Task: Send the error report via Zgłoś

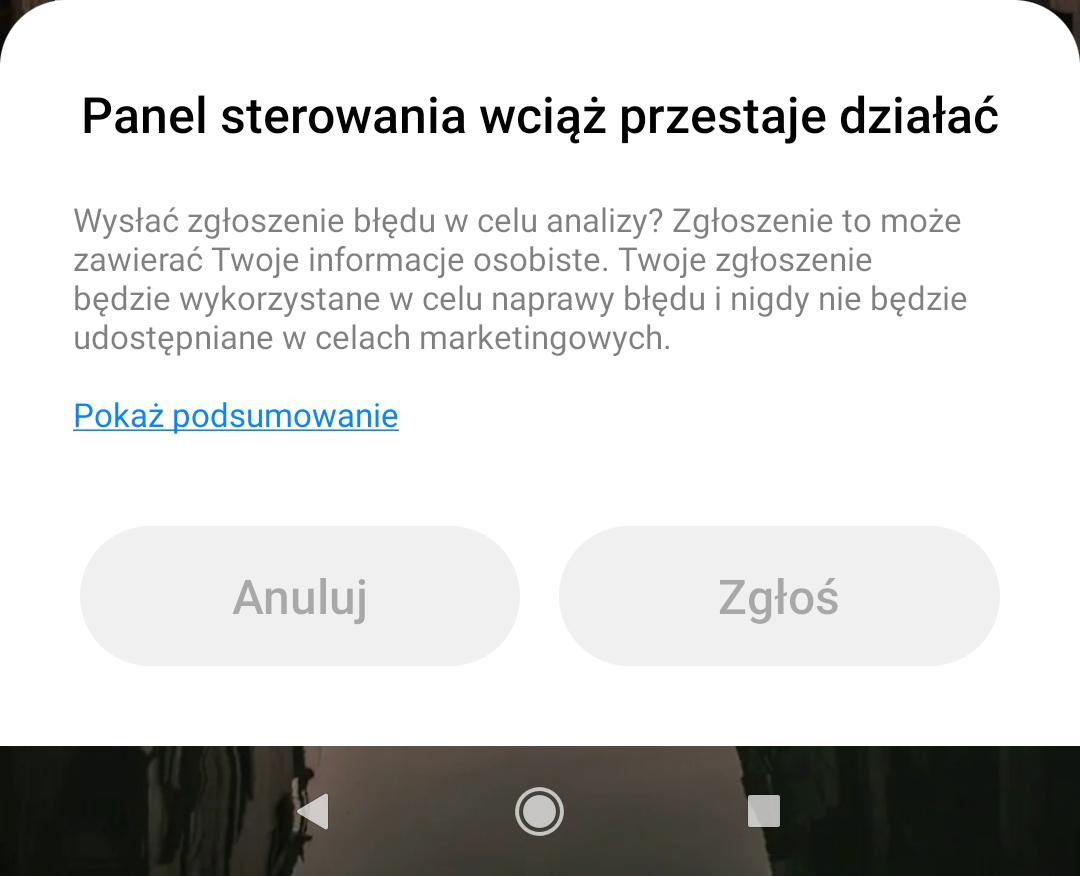Action: [x=779, y=596]
